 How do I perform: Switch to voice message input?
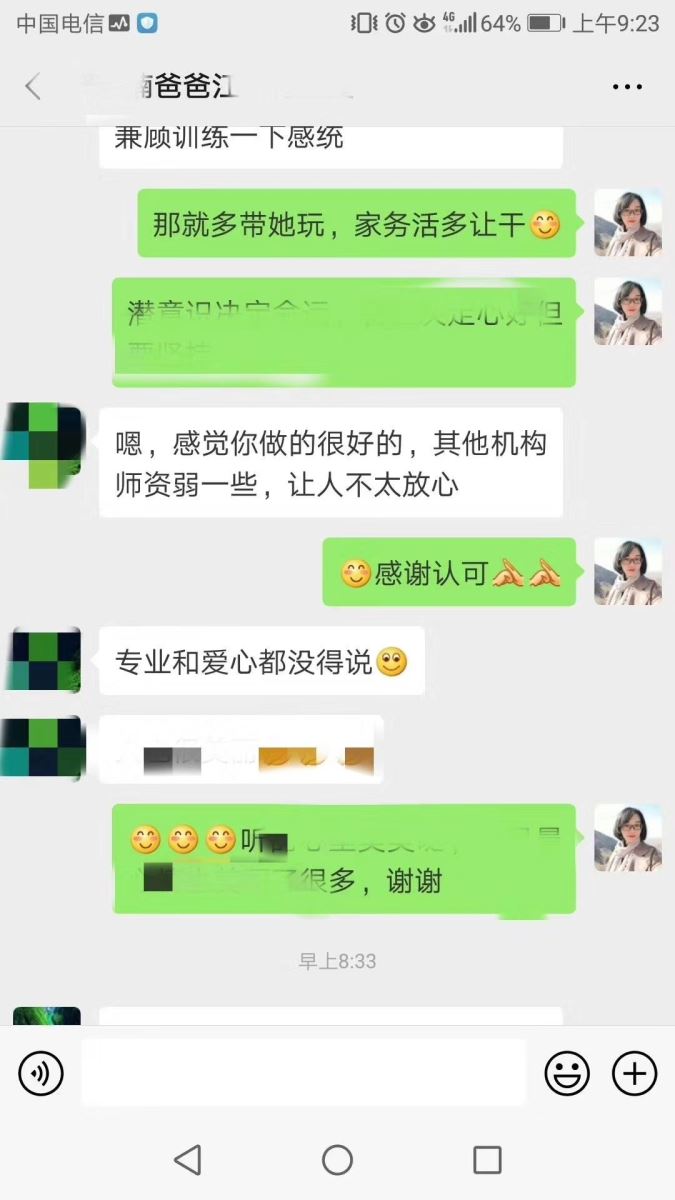(x=41, y=1074)
